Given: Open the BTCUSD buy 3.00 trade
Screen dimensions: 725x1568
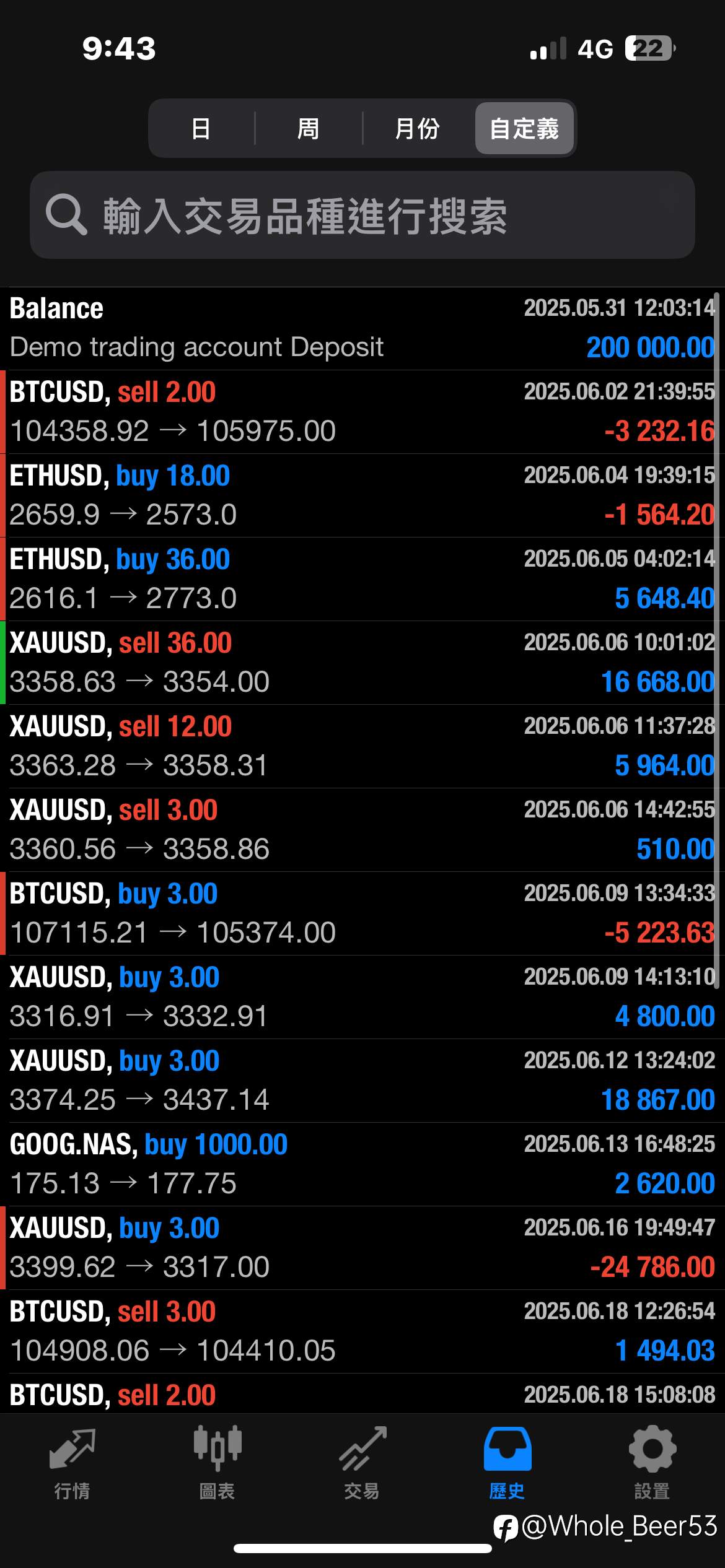Looking at the screenshot, I should point(362,913).
